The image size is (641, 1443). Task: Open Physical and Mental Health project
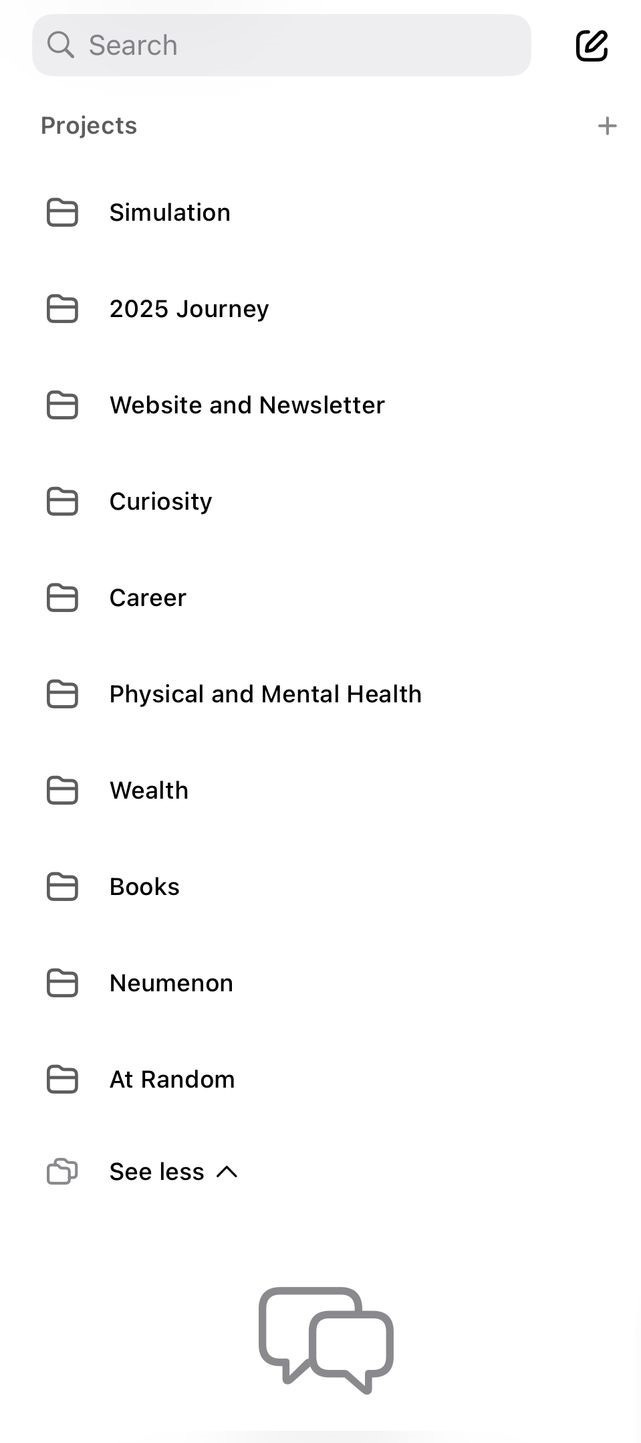(320, 694)
